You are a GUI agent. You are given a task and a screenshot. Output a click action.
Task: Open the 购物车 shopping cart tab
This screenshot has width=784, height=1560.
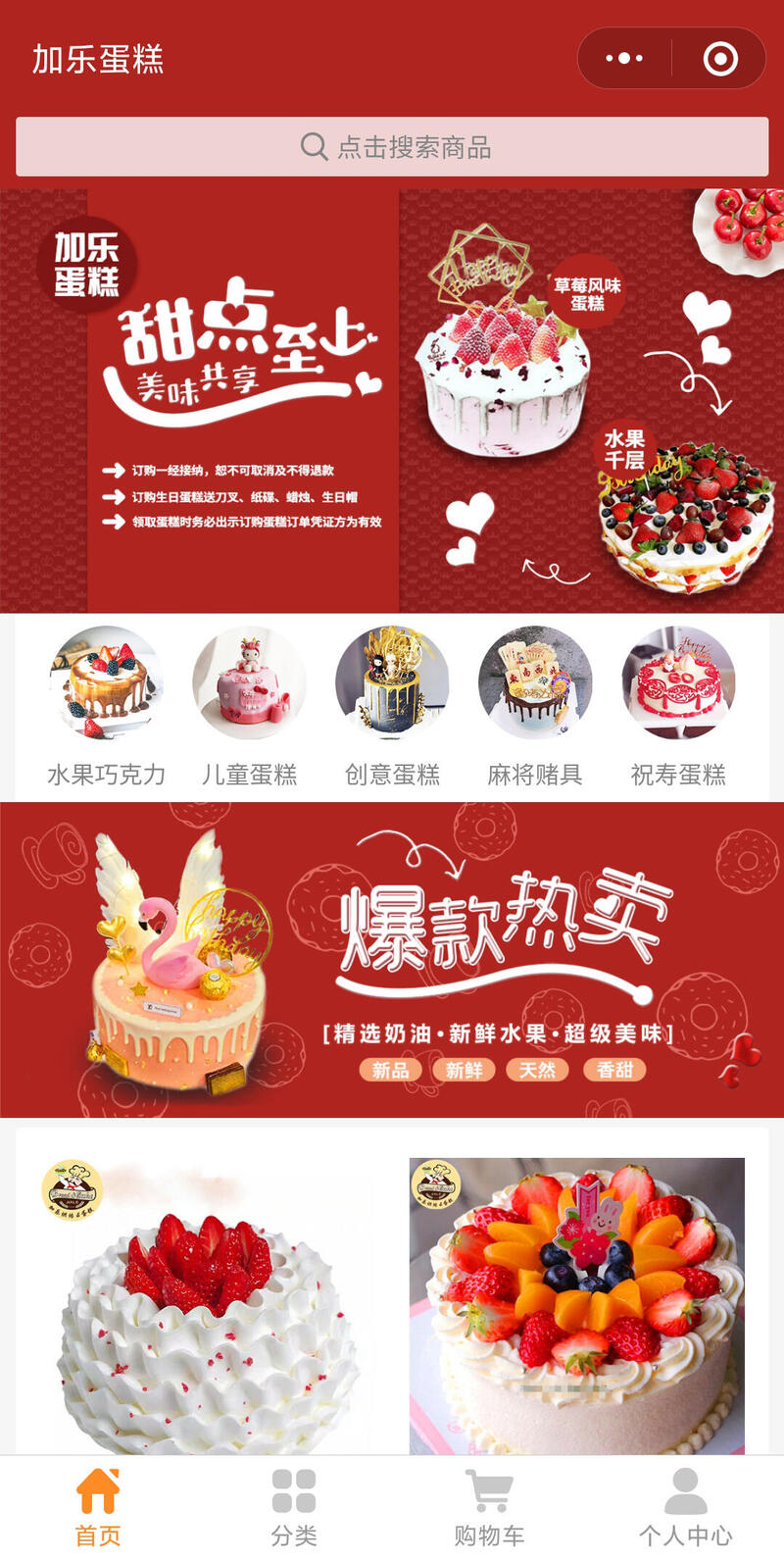tap(489, 1507)
